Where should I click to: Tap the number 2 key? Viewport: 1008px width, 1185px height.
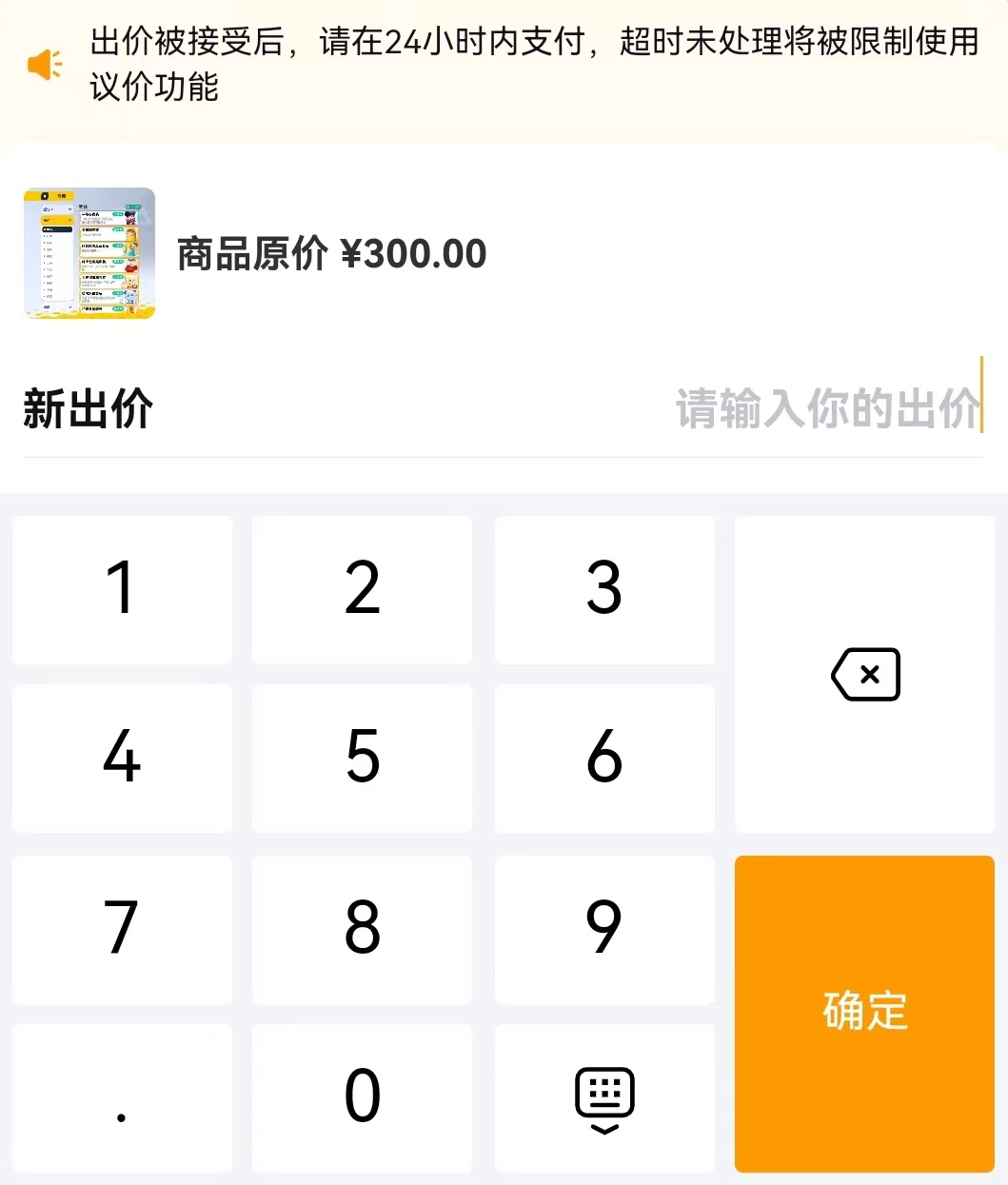pos(362,589)
